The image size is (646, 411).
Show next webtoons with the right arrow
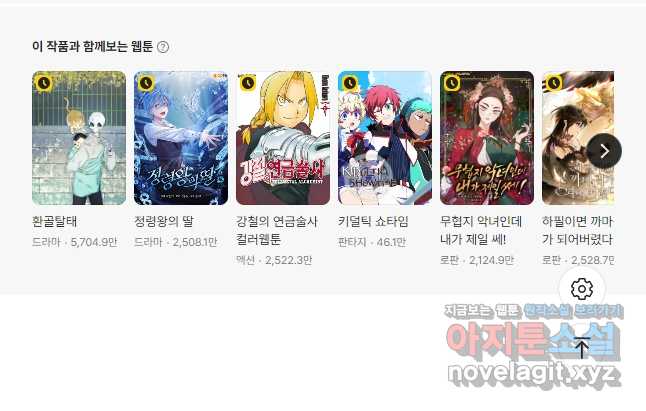(x=604, y=151)
